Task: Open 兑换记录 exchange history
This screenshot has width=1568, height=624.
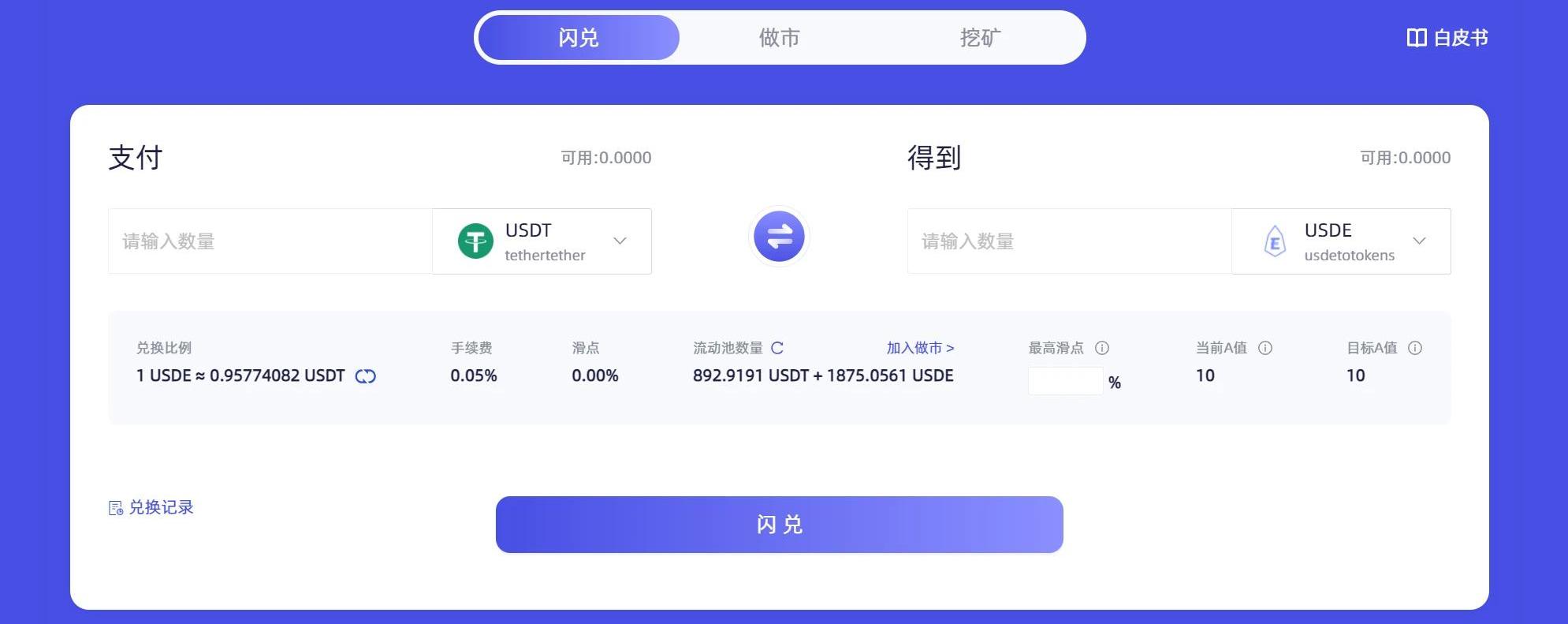Action: click(x=151, y=507)
